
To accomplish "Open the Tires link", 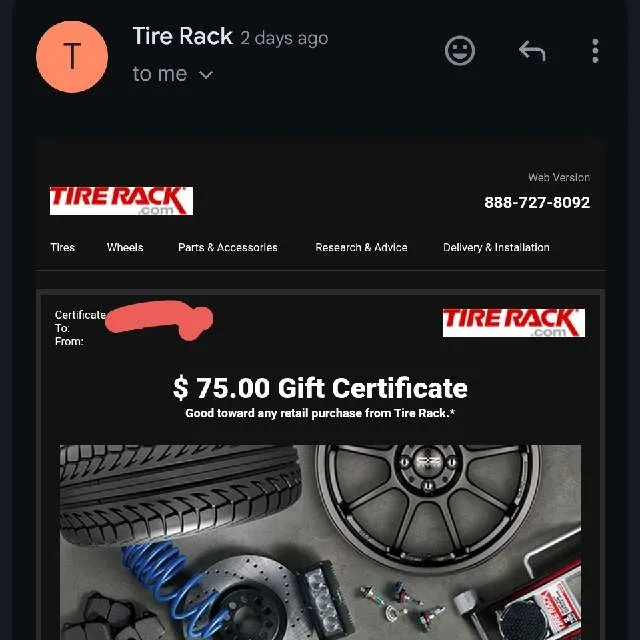I will (63, 247).
